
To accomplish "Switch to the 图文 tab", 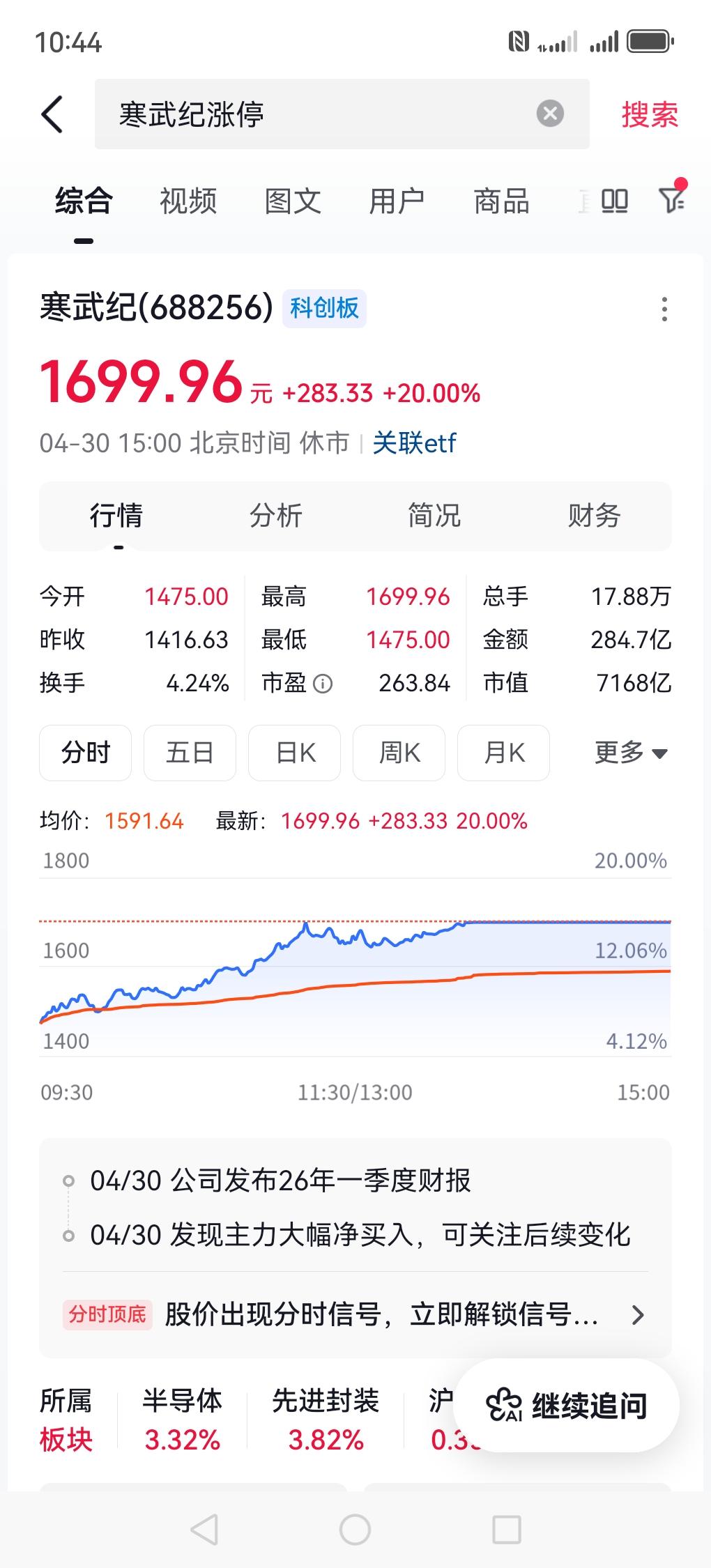I will [293, 201].
